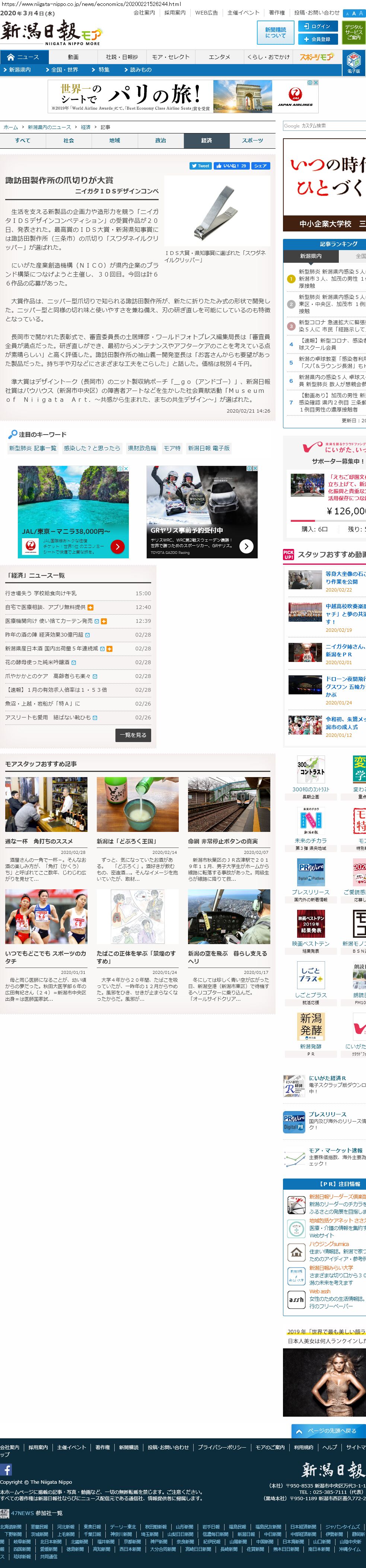This screenshot has width=366, height=1568.
Task: Tap the 一覧を見る button
Action: click(x=133, y=735)
